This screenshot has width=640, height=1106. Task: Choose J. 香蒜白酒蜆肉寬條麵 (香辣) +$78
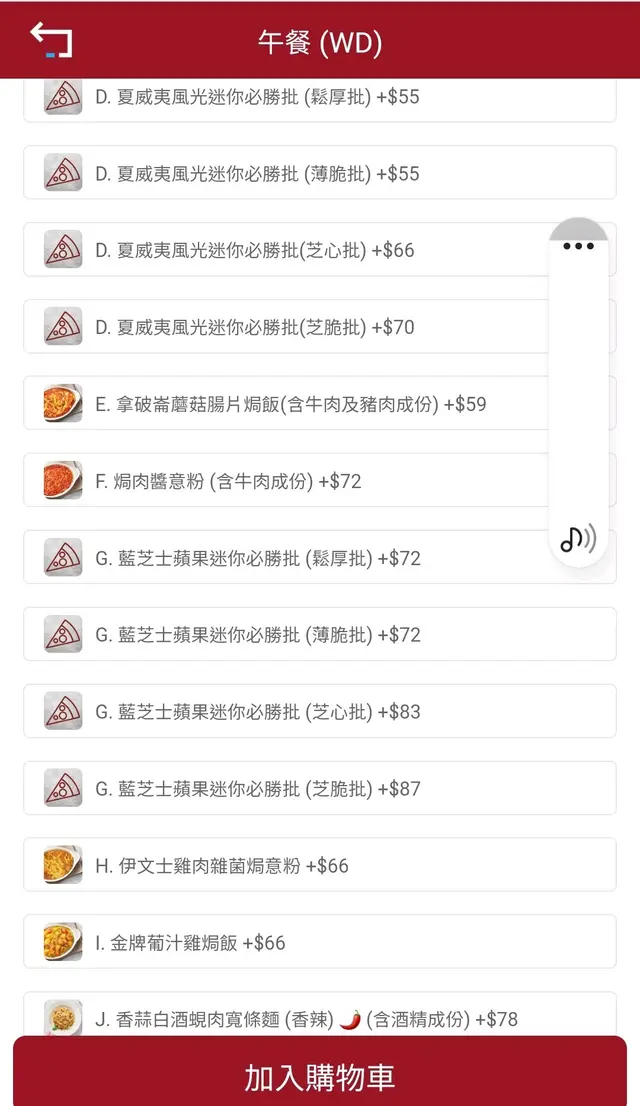click(x=300, y=1017)
